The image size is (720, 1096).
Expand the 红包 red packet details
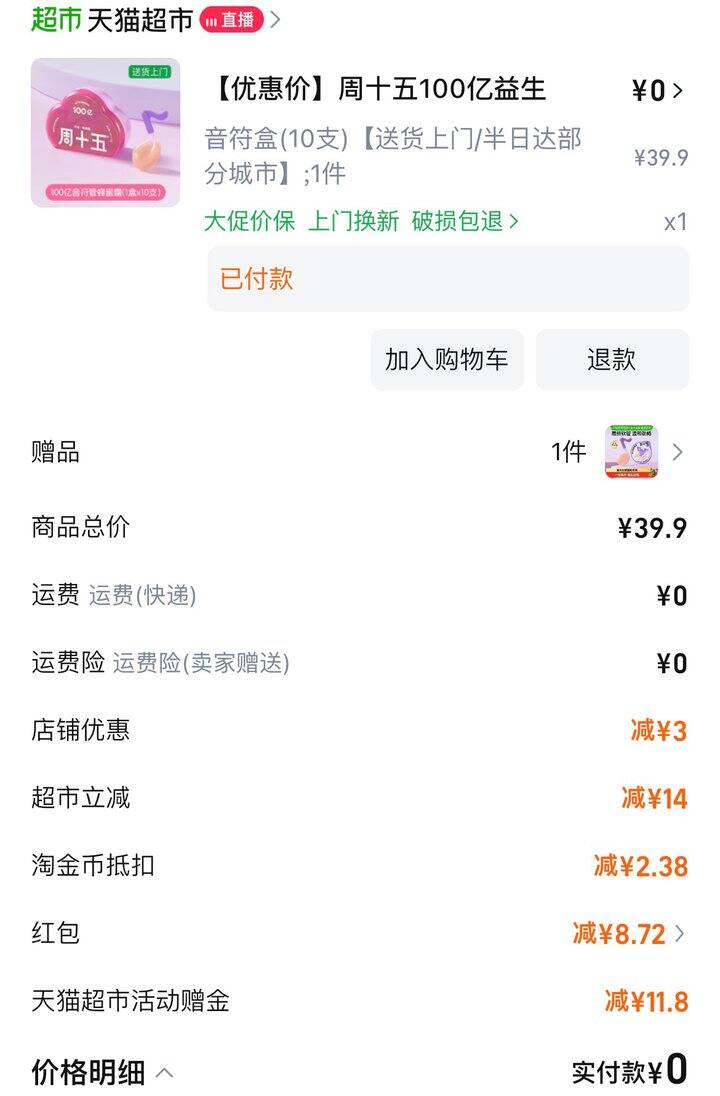point(680,933)
